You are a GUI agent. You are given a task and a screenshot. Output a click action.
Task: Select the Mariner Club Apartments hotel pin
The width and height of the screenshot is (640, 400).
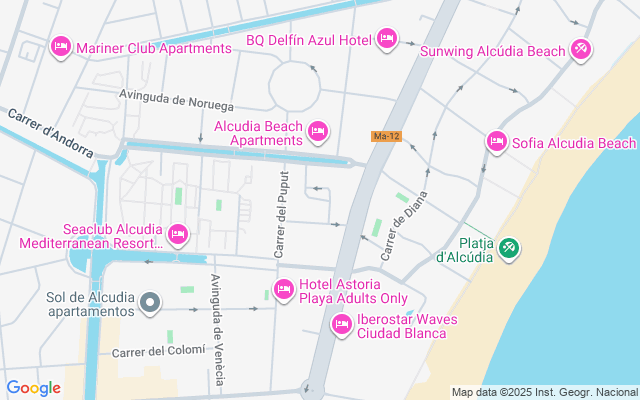pos(60,47)
